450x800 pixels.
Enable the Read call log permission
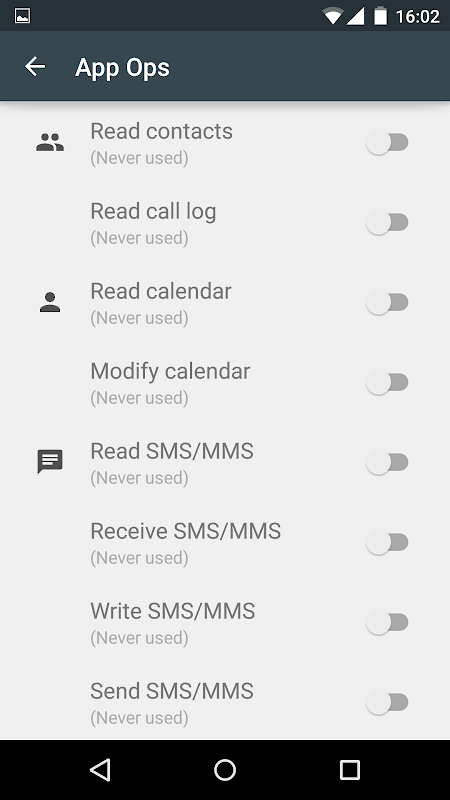(387, 223)
